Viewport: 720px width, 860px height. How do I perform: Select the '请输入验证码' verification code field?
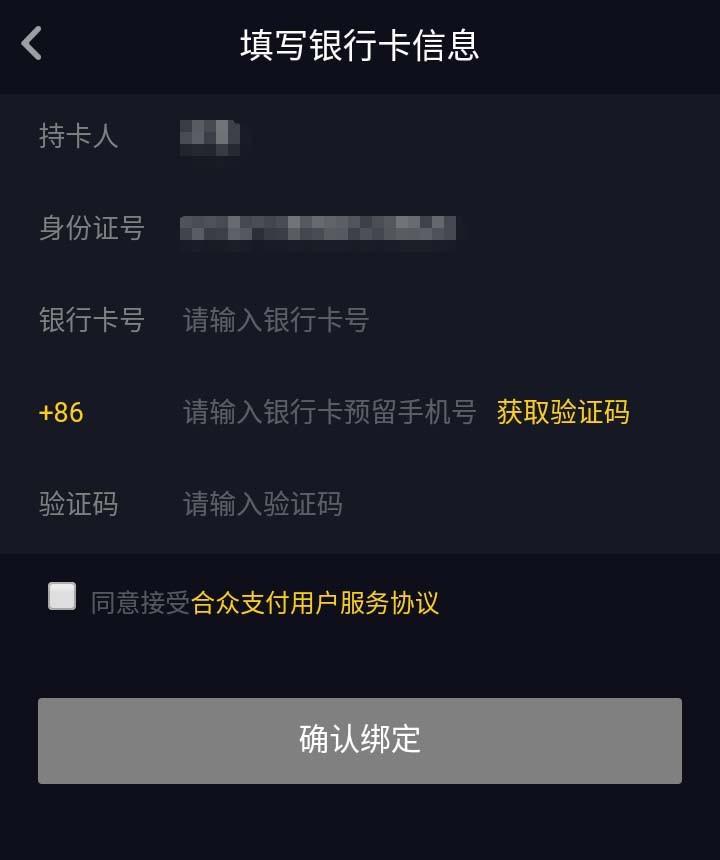point(290,504)
